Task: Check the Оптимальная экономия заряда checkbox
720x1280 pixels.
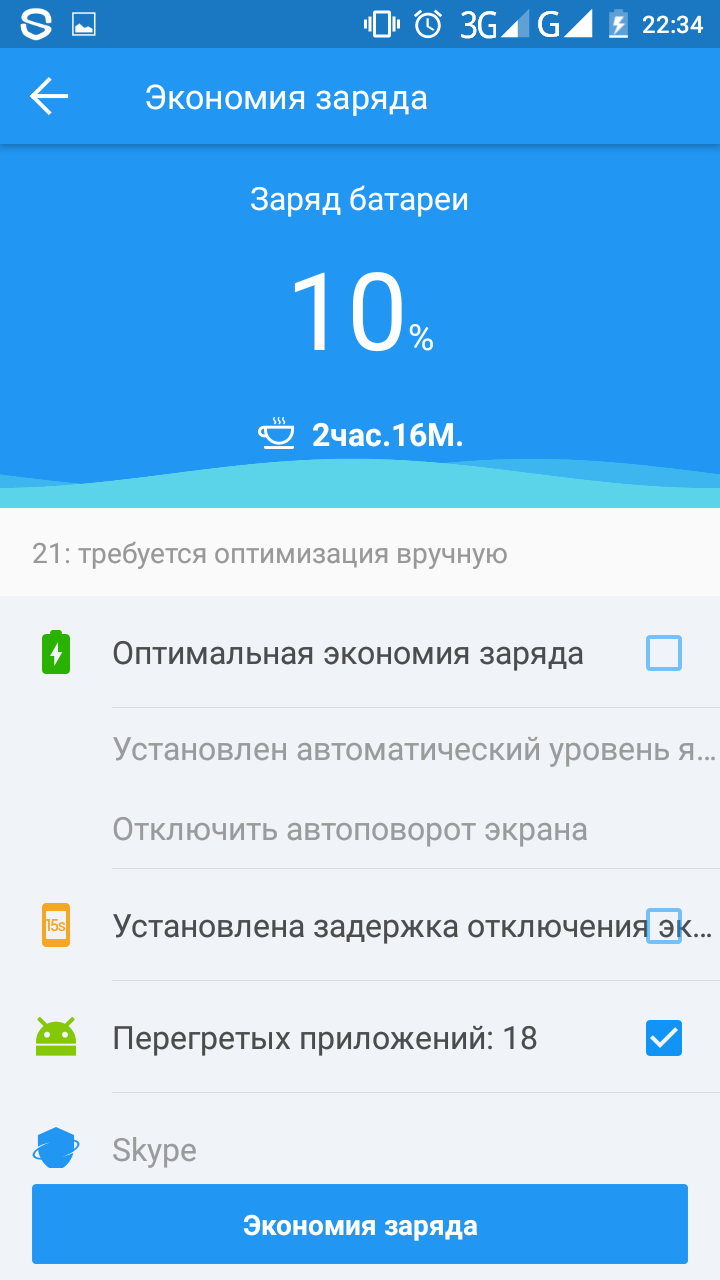Action: (x=664, y=653)
